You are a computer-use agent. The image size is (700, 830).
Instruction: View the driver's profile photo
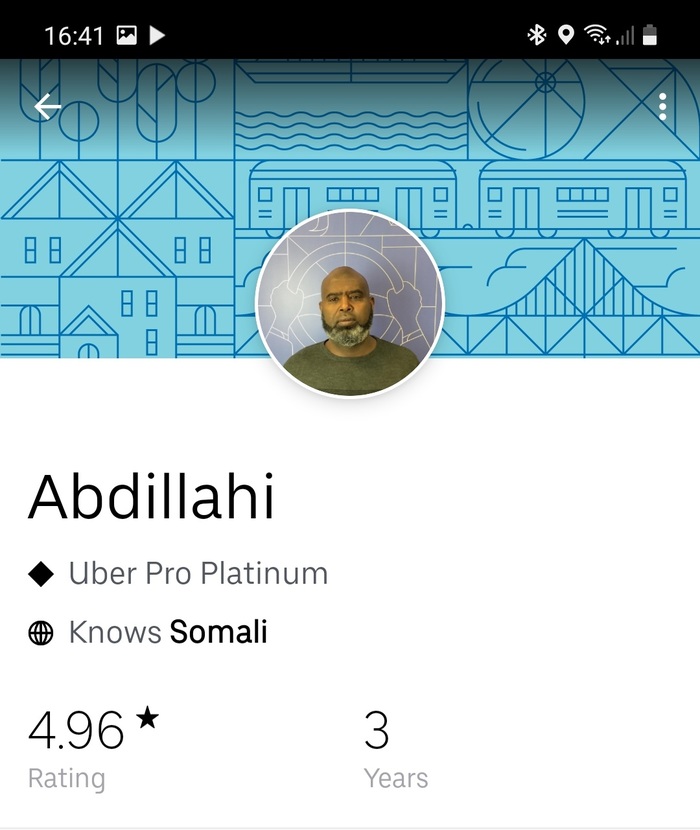350,304
